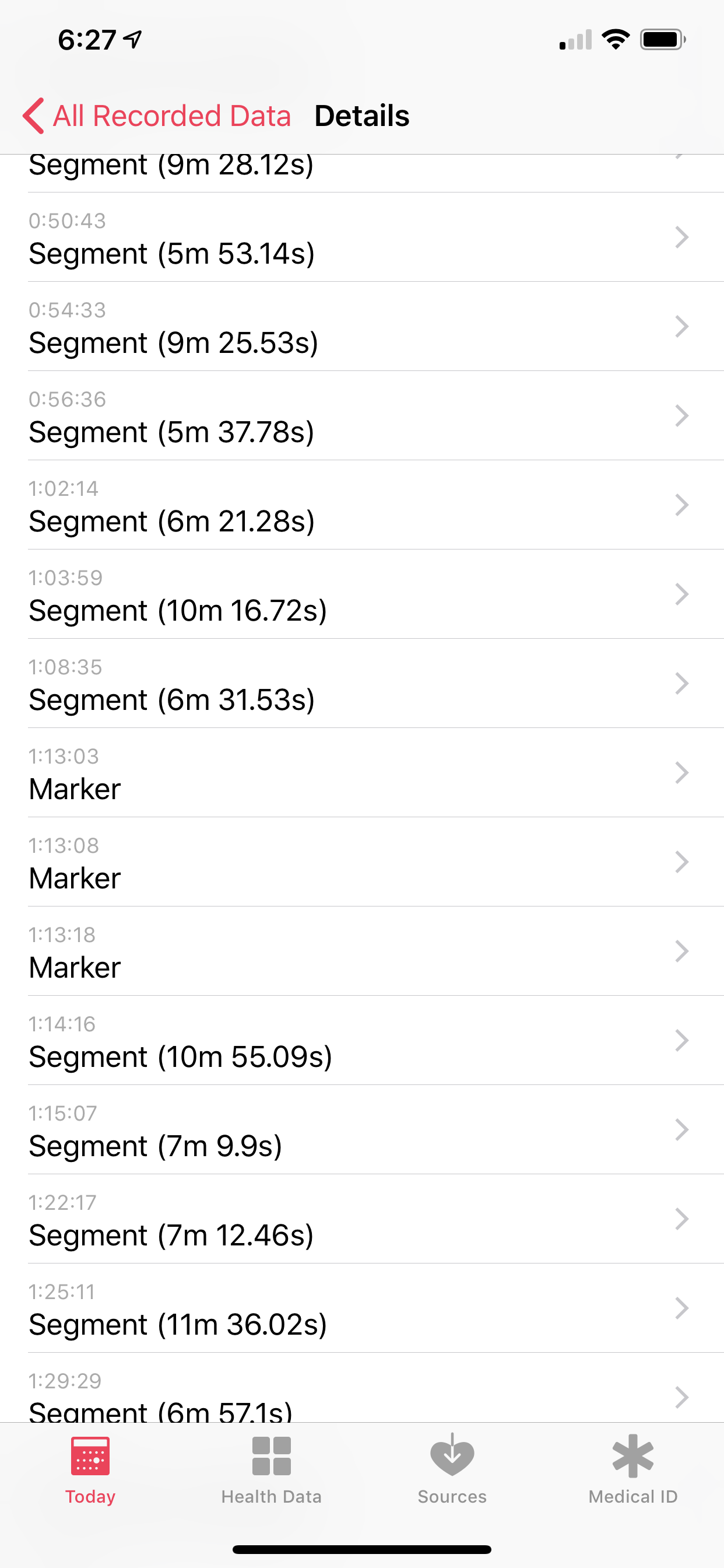
Task: View segment lasting 5m 37.78s
Action: tap(361, 416)
